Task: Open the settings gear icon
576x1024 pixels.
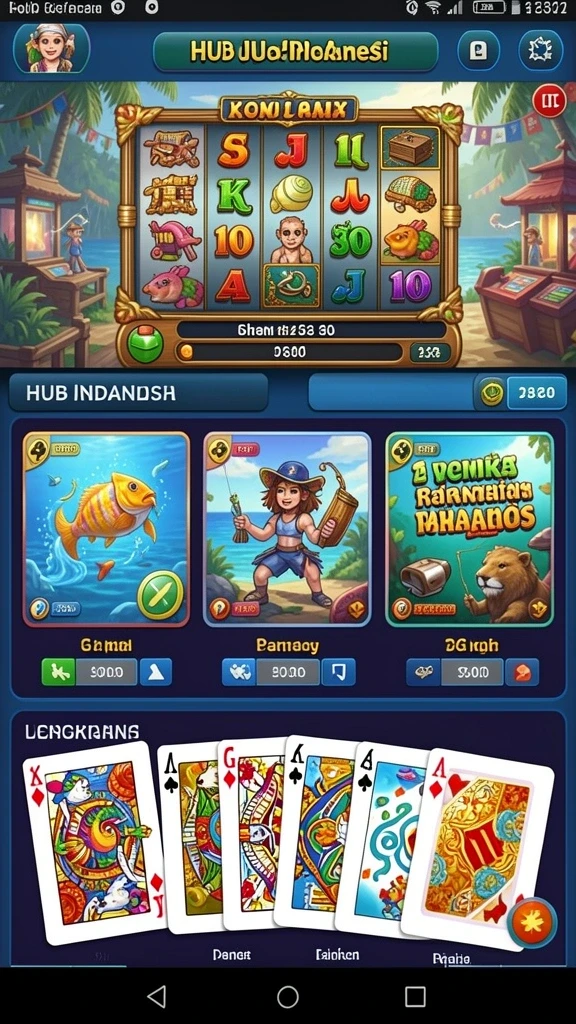Action: (x=540, y=50)
